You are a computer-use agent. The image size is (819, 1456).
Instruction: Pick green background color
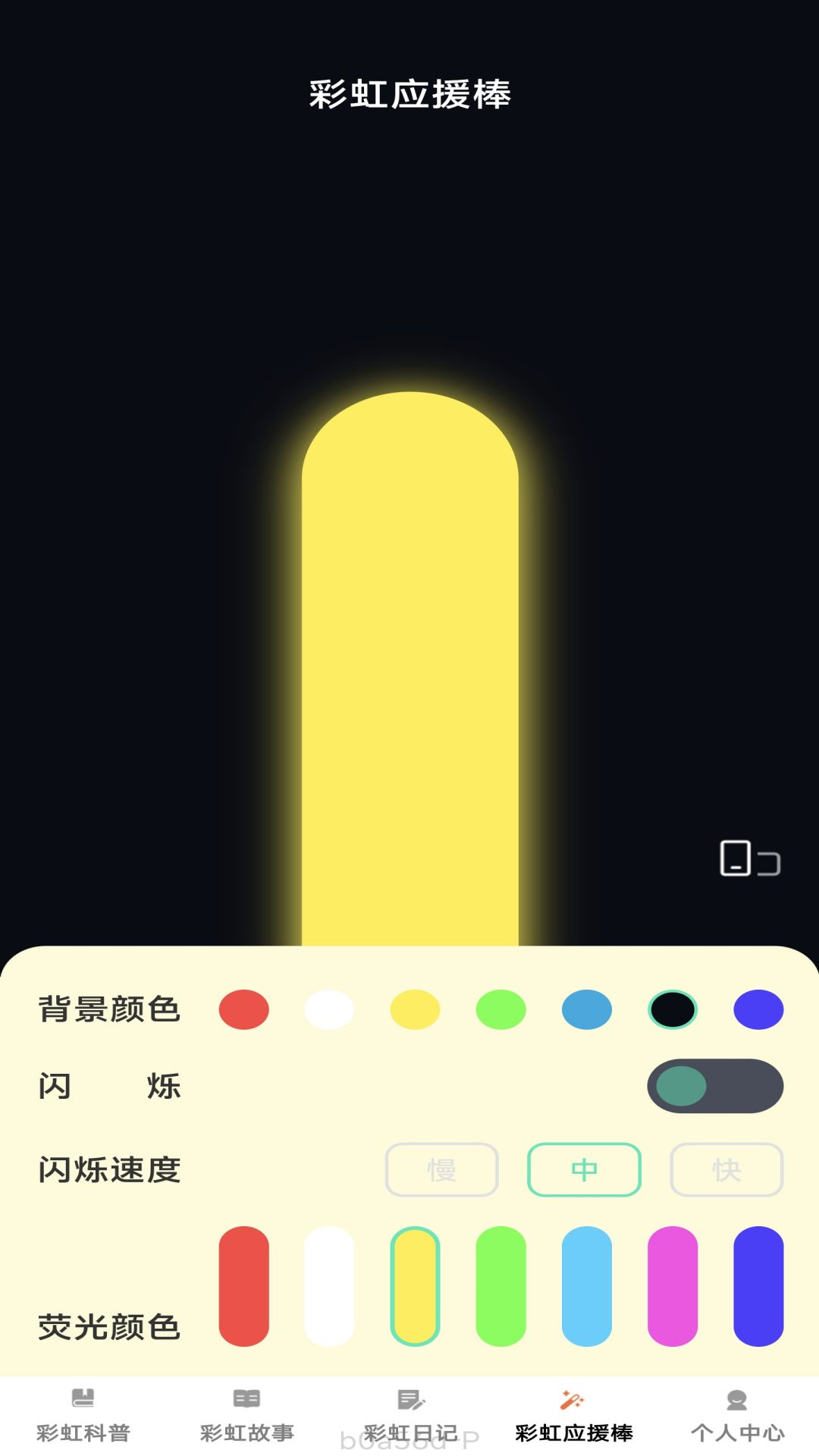(x=500, y=1009)
